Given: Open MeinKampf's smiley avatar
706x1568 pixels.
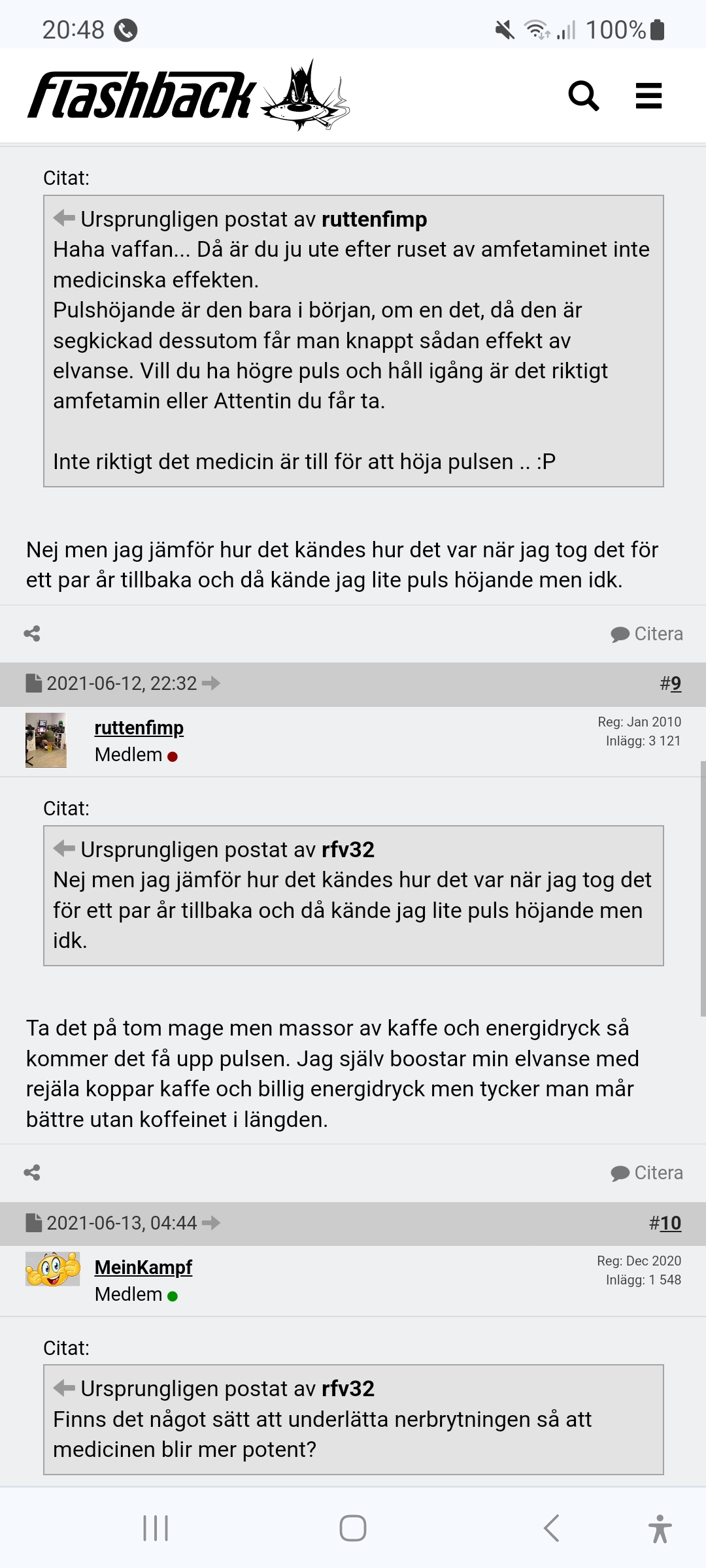Looking at the screenshot, I should [x=52, y=1269].
